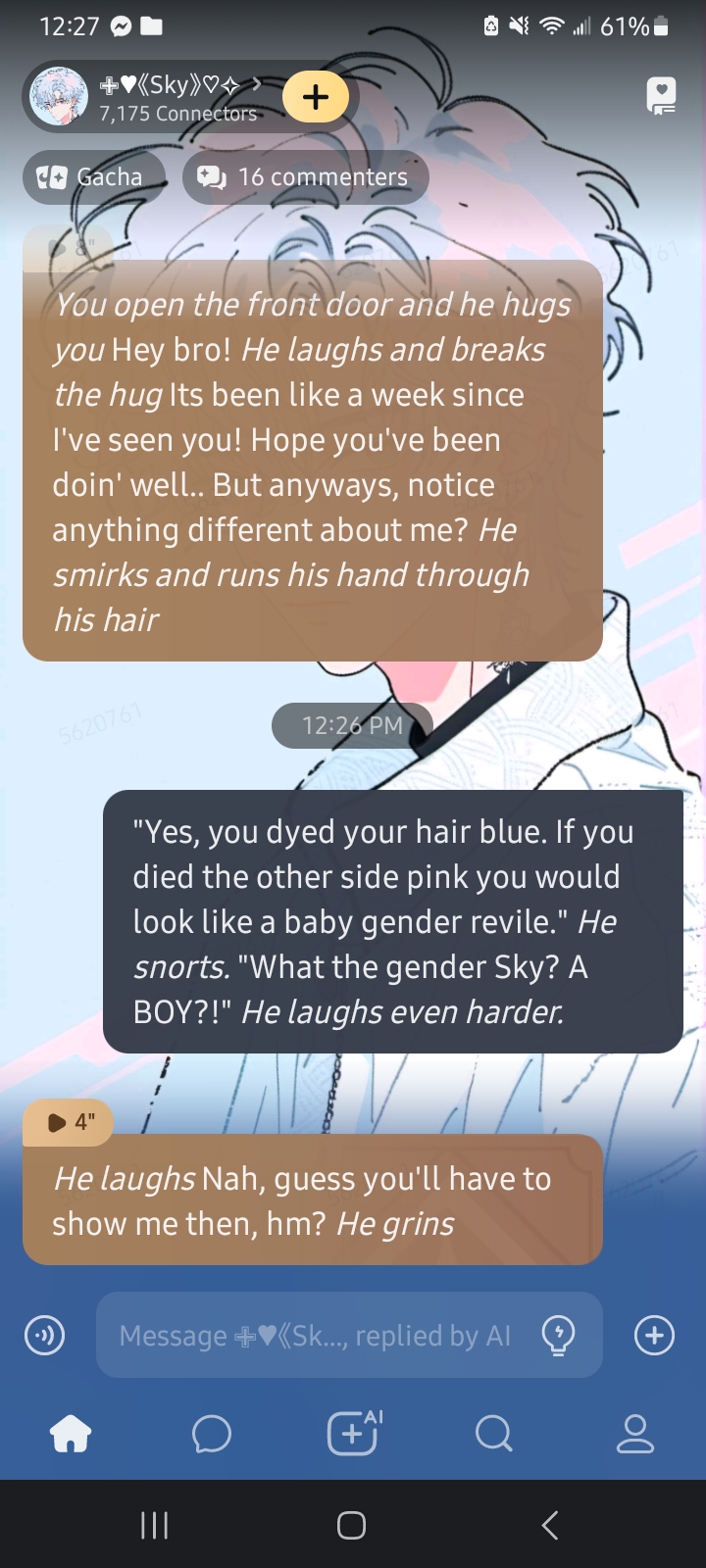The width and height of the screenshot is (706, 1568).
Task: View the 16 commenters
Action: (x=304, y=177)
